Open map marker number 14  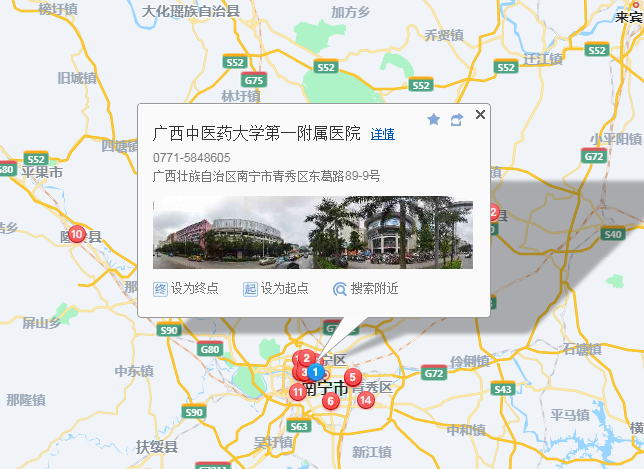(x=365, y=400)
